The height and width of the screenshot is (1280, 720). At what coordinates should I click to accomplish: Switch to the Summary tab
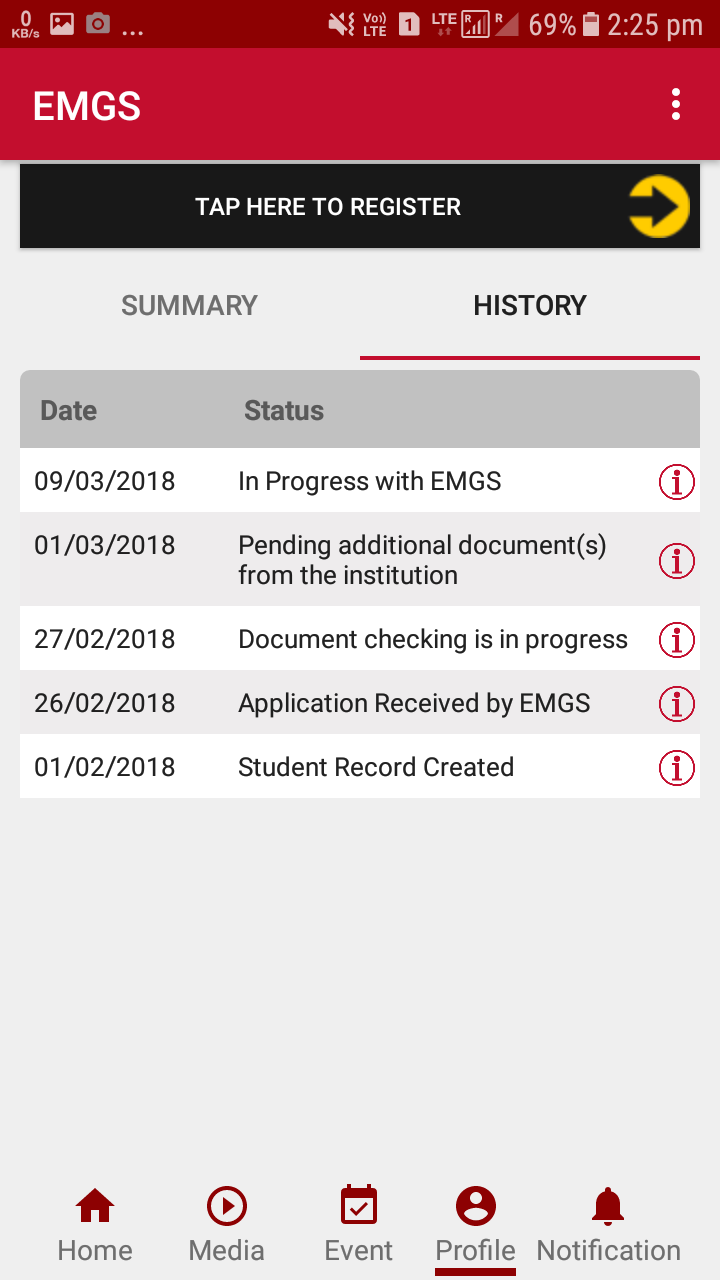tap(190, 306)
